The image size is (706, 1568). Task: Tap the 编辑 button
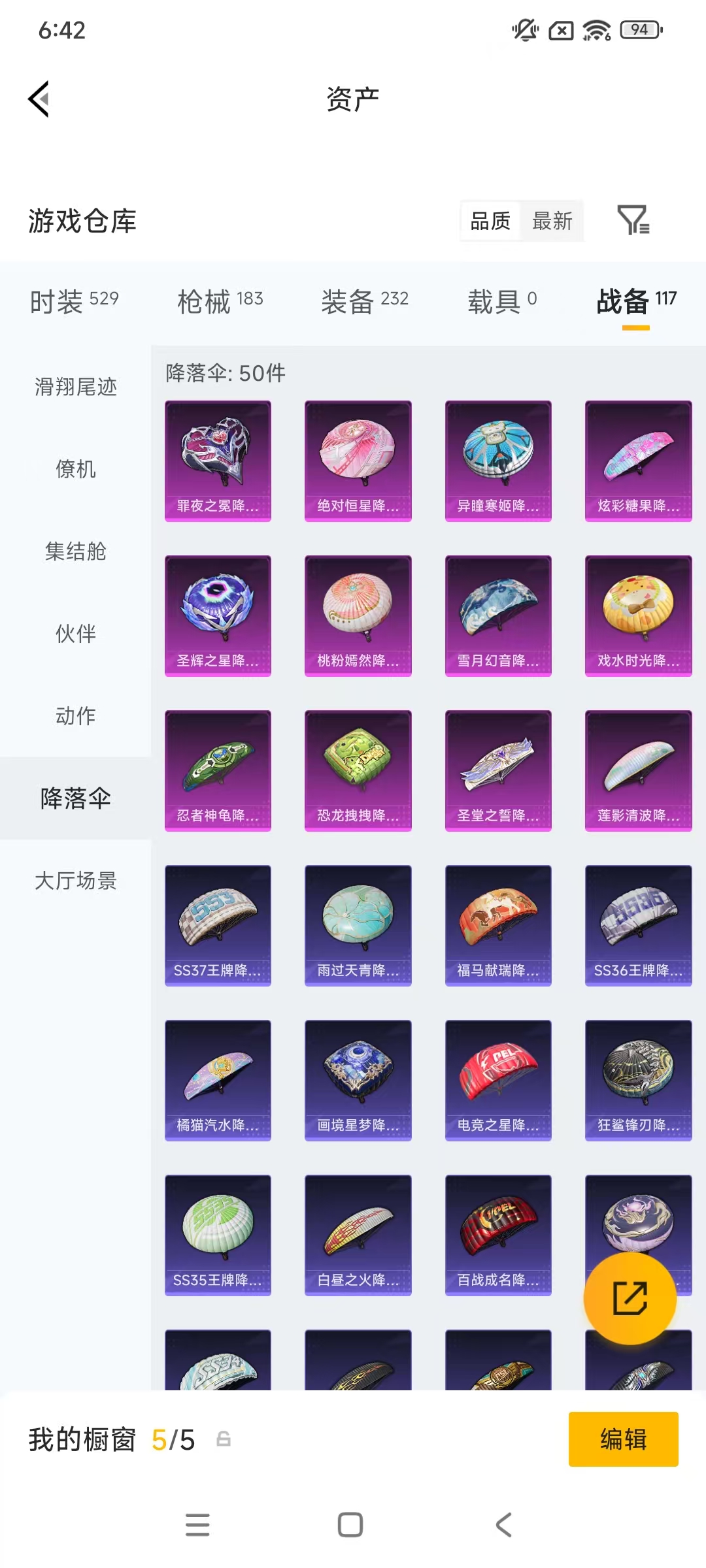(623, 1439)
